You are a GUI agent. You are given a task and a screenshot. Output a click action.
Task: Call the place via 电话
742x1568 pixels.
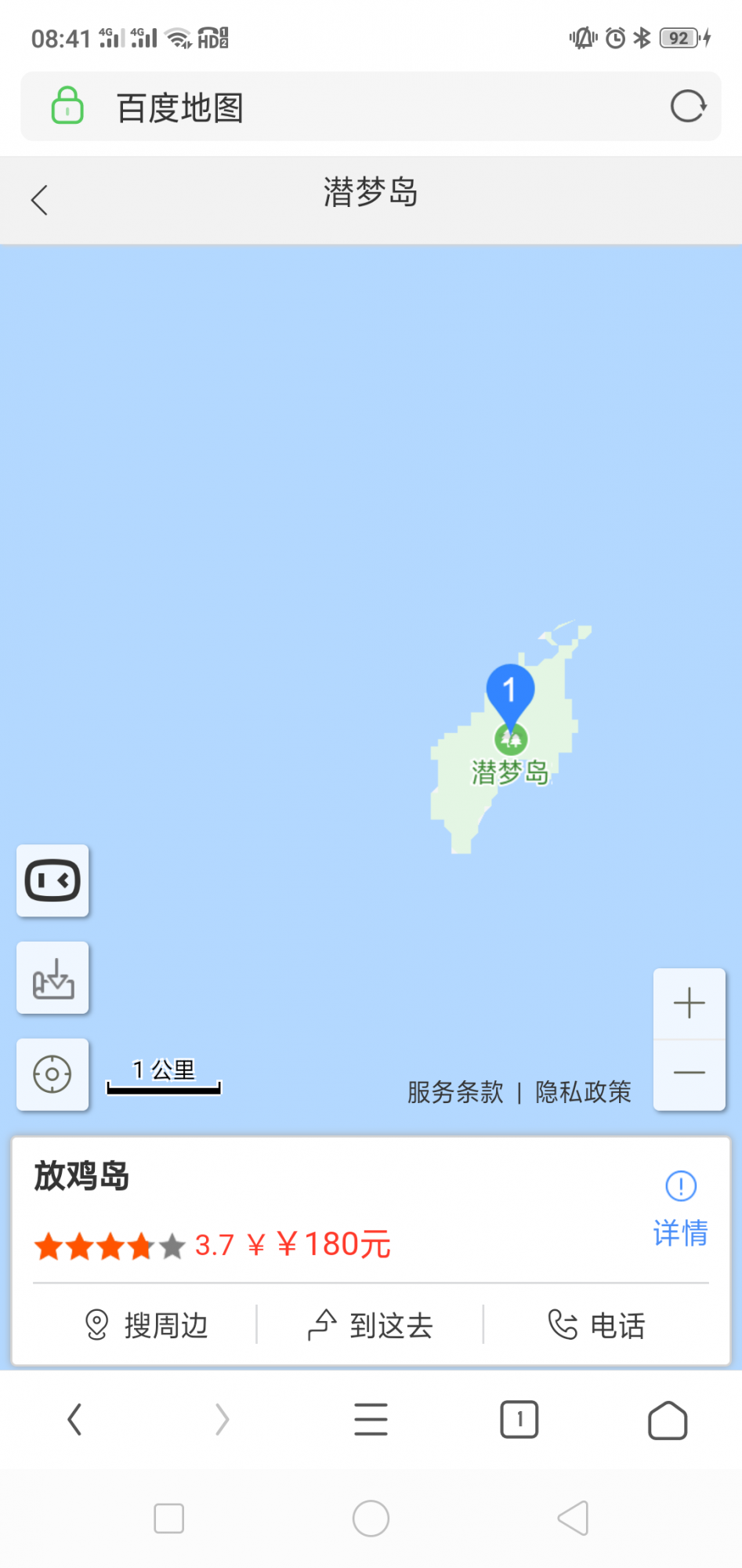(596, 1326)
